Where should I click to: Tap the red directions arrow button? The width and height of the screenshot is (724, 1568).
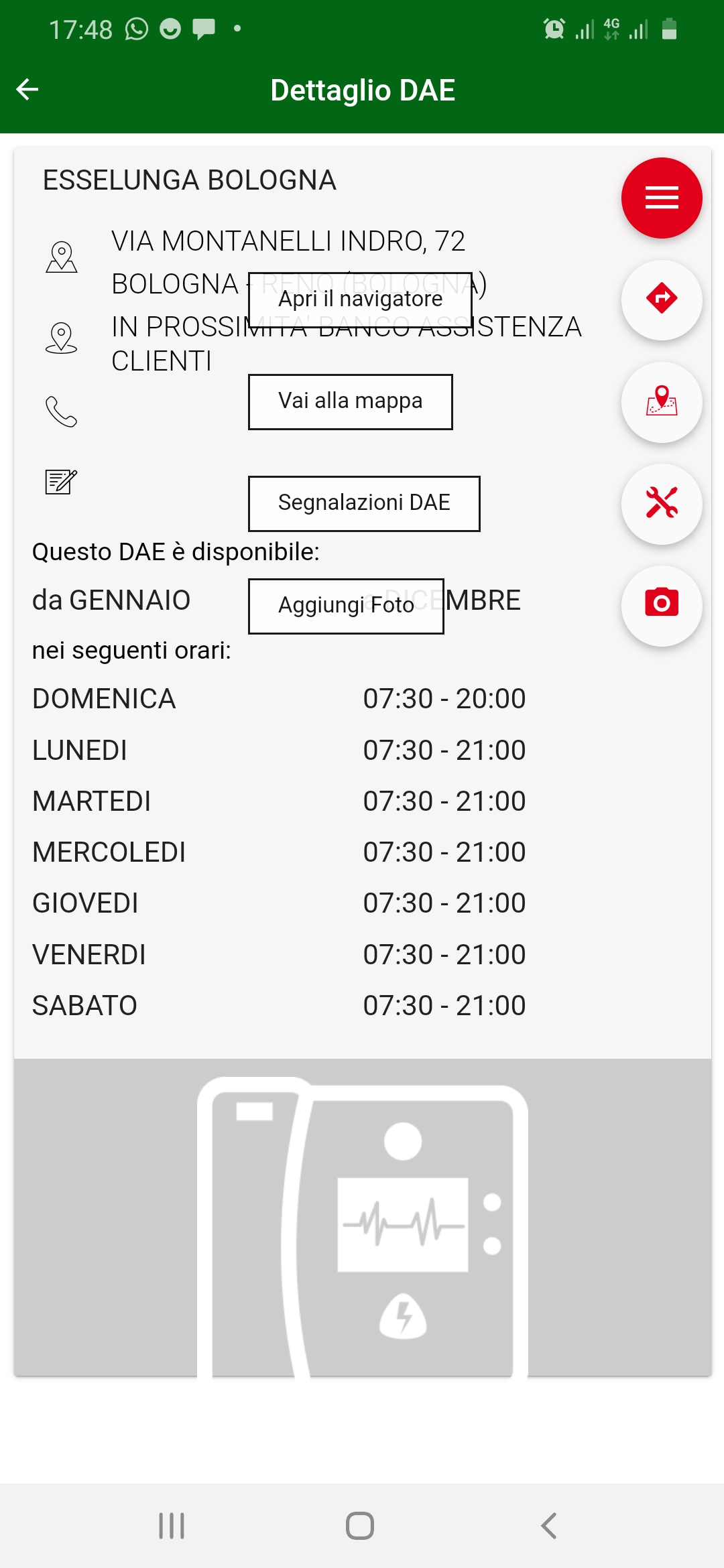click(x=661, y=300)
